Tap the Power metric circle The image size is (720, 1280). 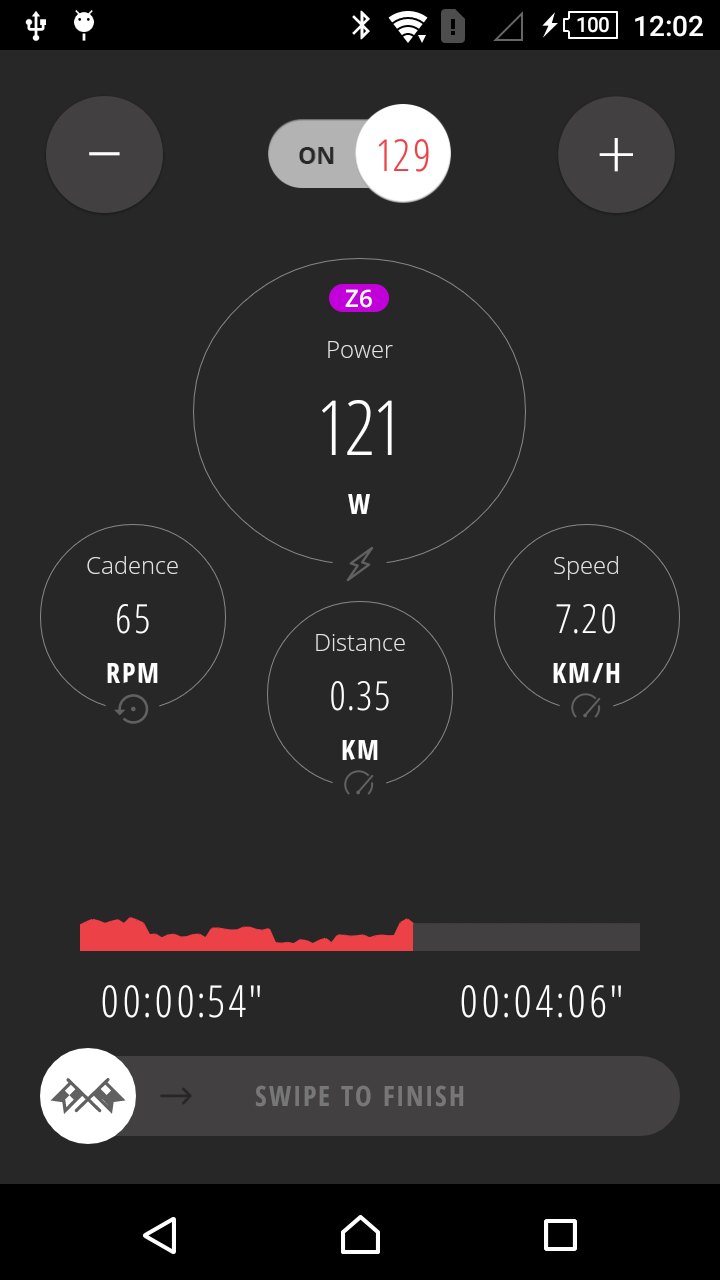(x=359, y=412)
